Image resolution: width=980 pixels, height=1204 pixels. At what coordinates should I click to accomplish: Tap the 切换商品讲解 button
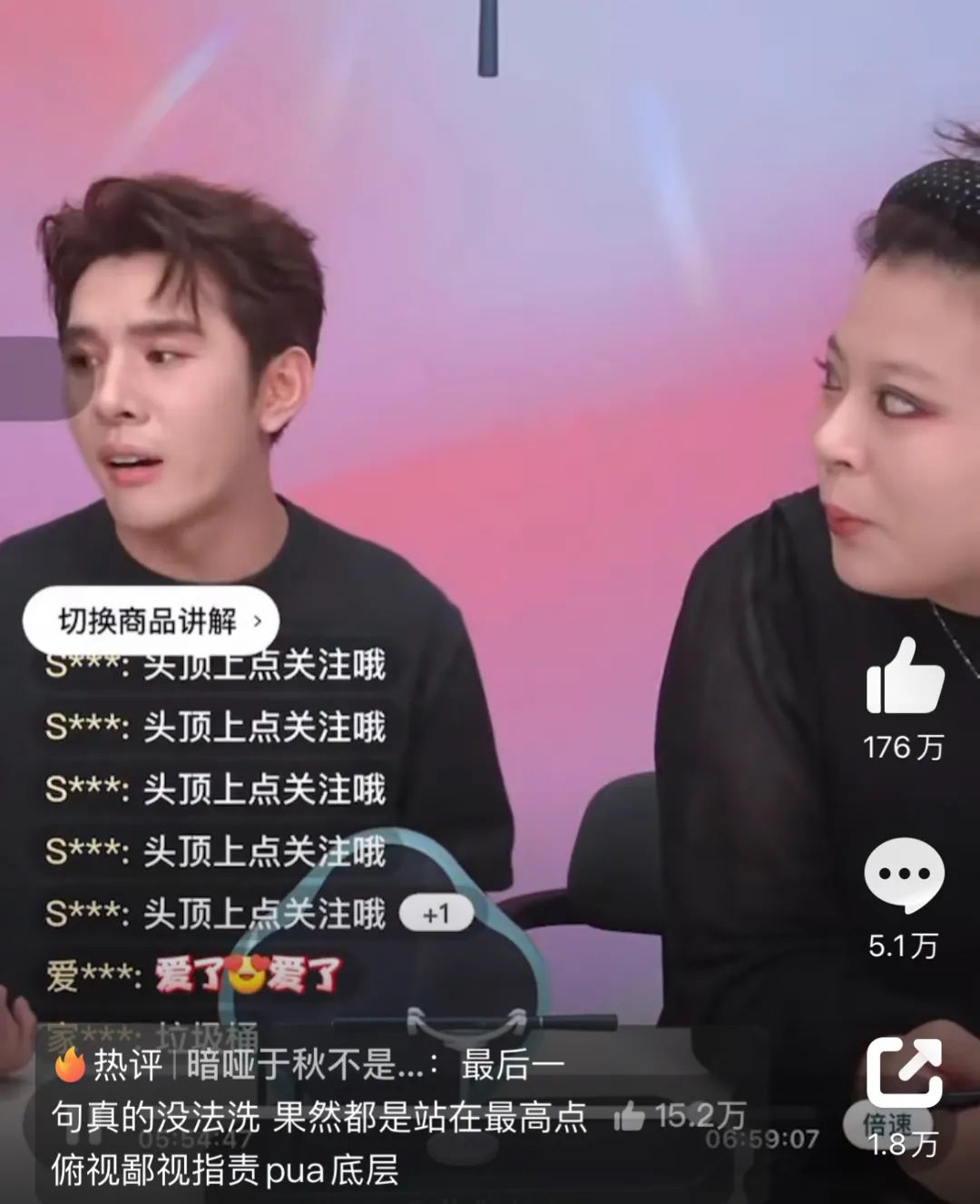pos(151,622)
